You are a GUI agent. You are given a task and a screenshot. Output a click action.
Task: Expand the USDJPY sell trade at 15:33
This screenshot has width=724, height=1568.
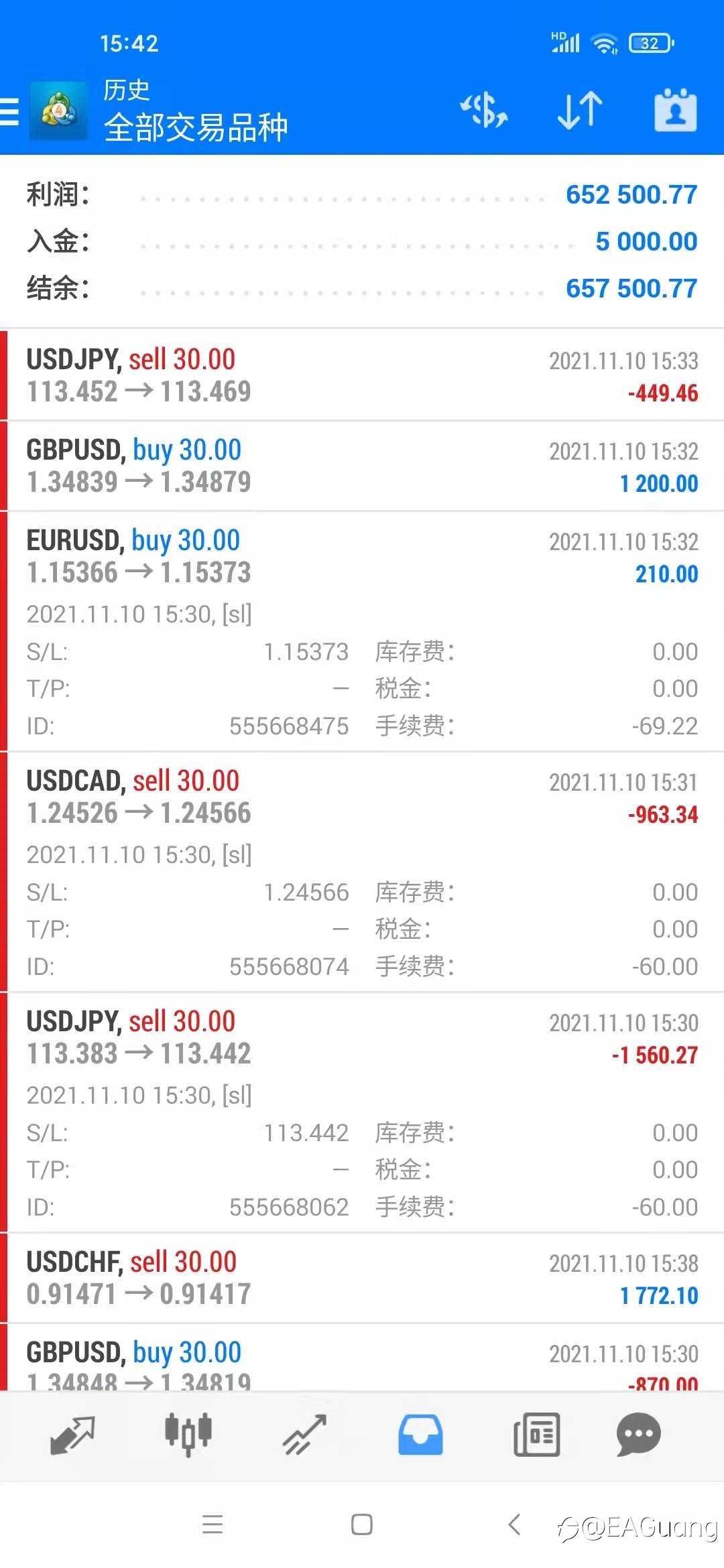click(362, 375)
